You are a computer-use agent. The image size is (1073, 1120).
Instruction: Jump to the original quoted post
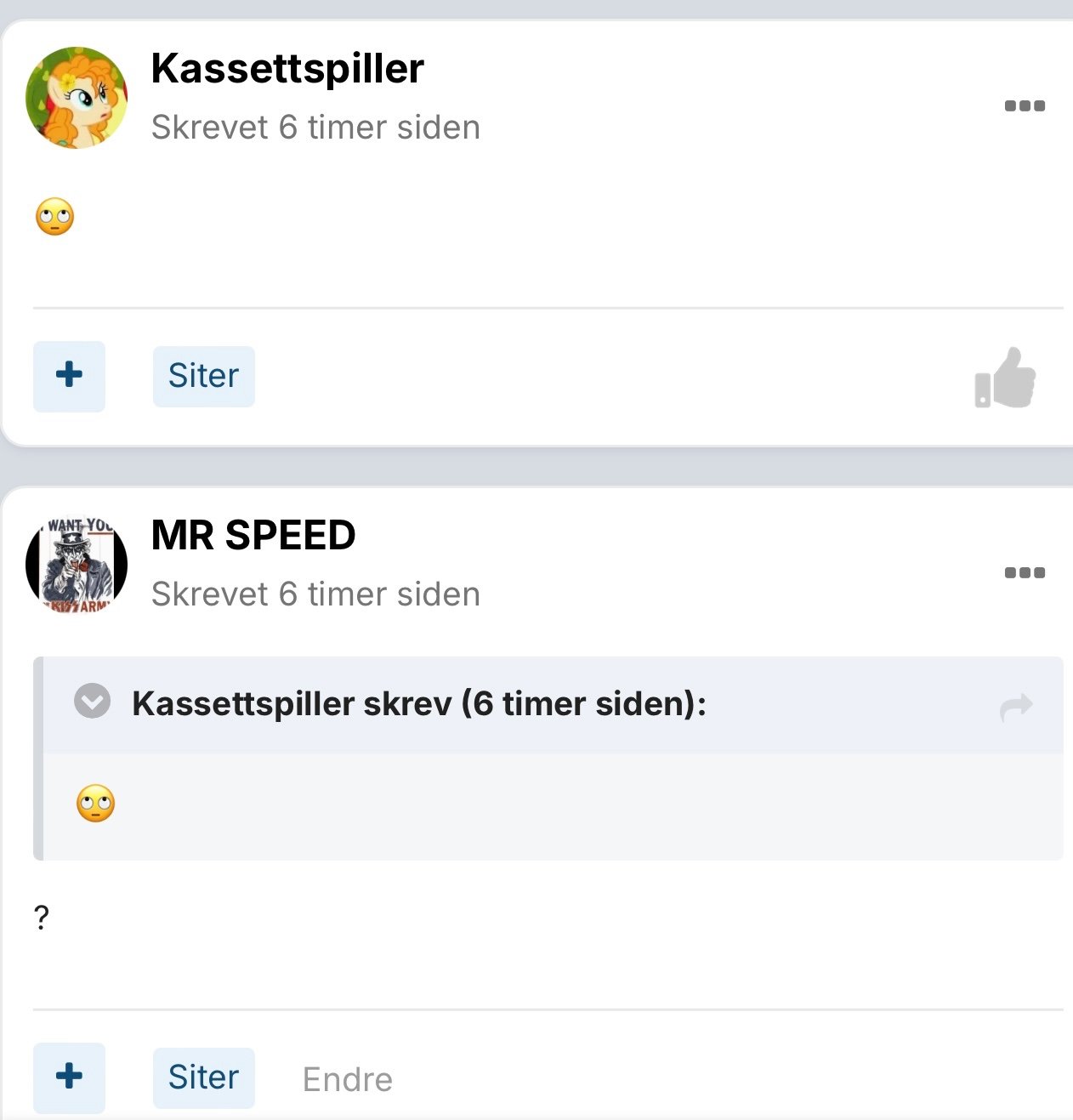pyautogui.click(x=1016, y=706)
